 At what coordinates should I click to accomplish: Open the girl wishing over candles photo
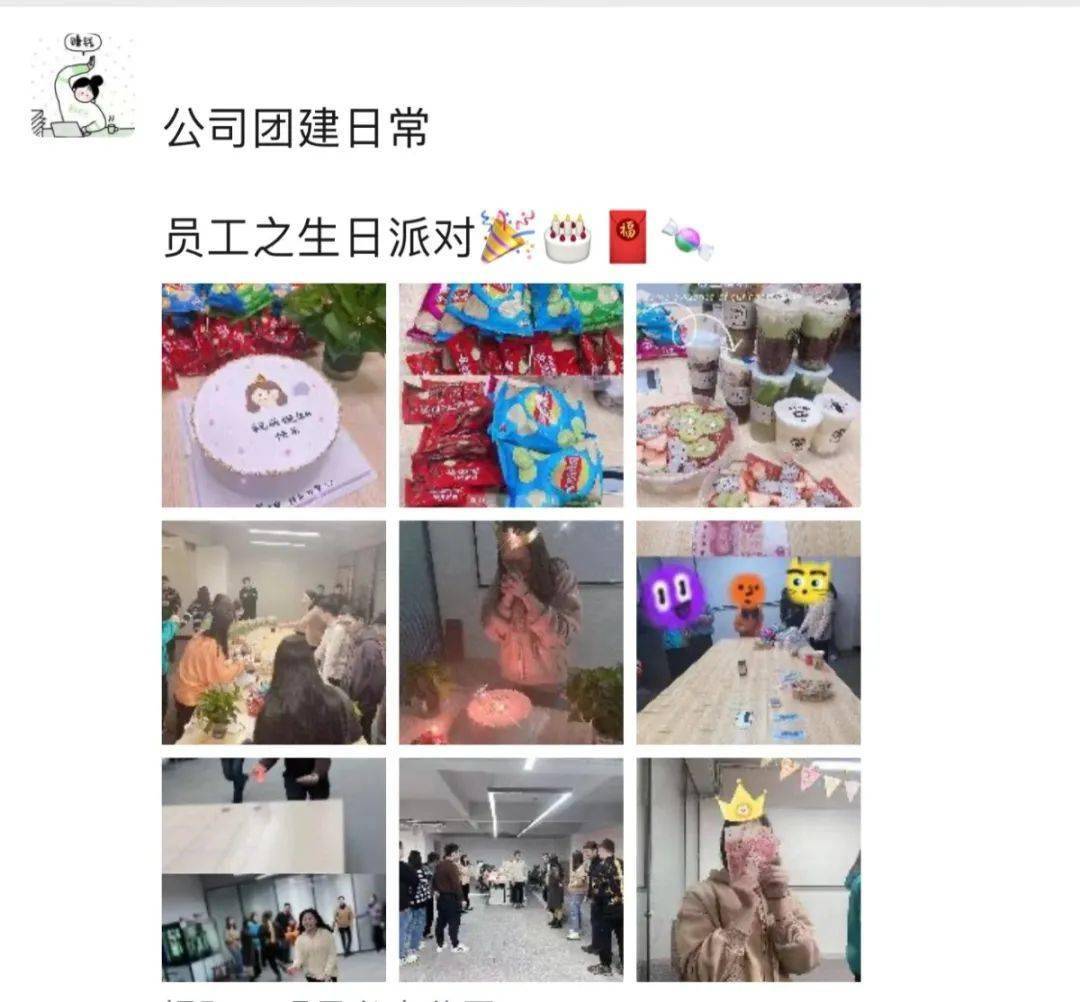pos(511,632)
